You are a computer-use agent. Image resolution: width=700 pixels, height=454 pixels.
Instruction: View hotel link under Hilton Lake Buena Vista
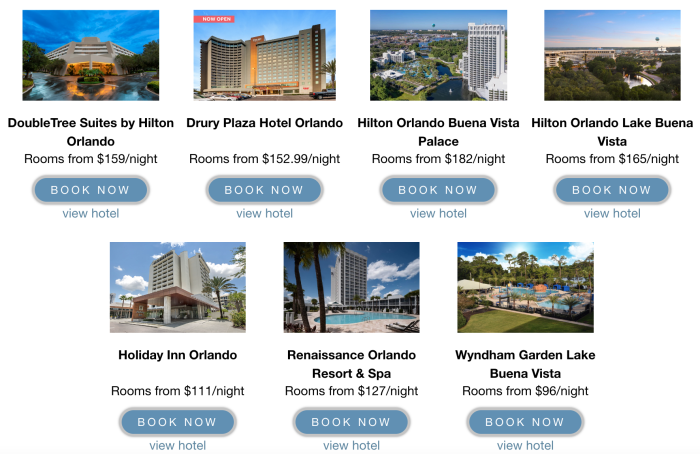(x=612, y=213)
